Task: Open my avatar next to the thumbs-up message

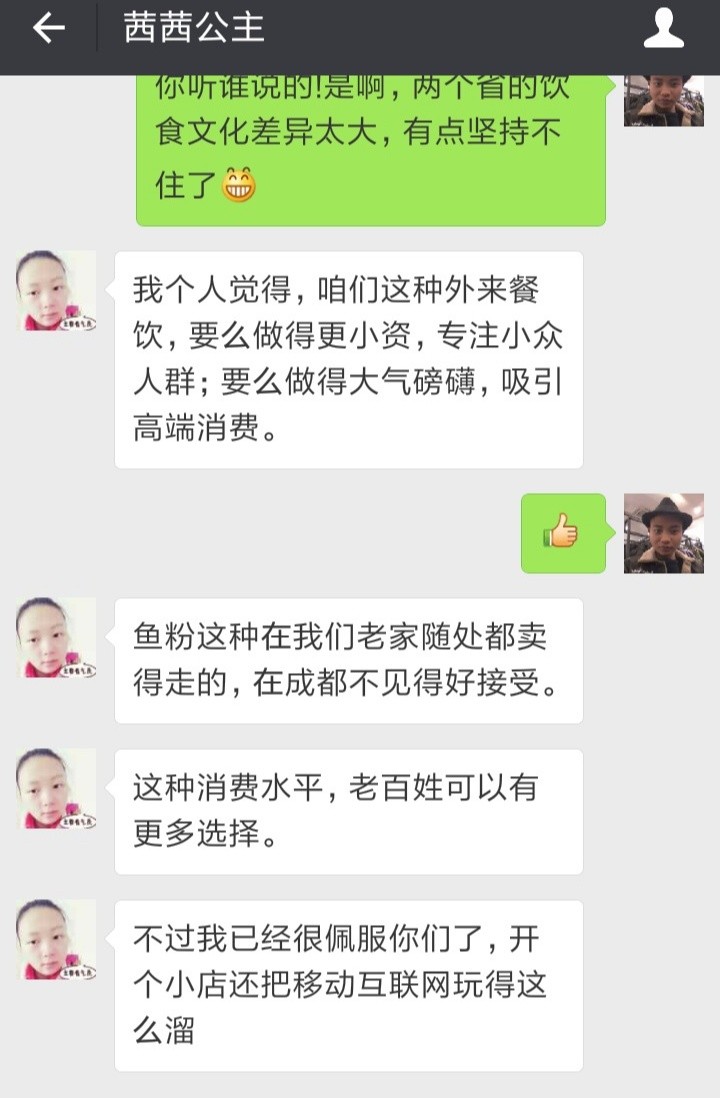Action: (663, 533)
